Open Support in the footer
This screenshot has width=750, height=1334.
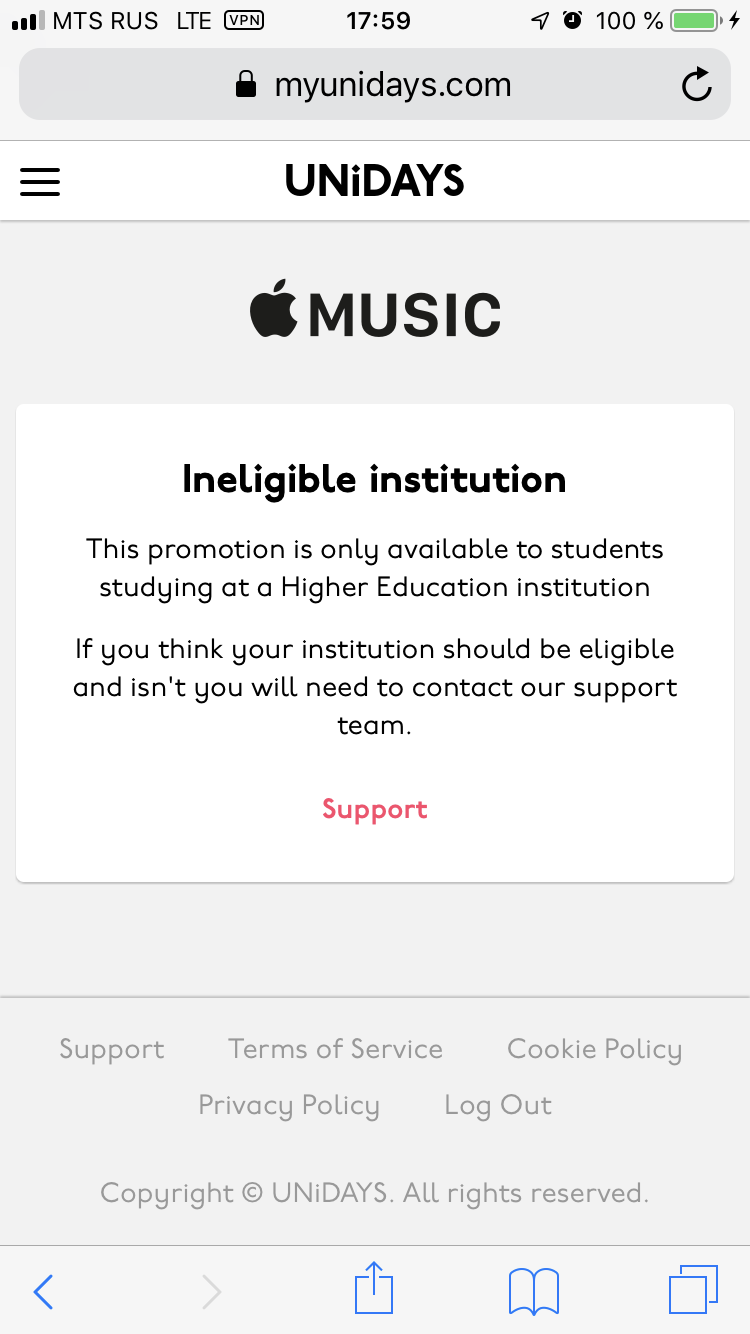(x=112, y=1049)
